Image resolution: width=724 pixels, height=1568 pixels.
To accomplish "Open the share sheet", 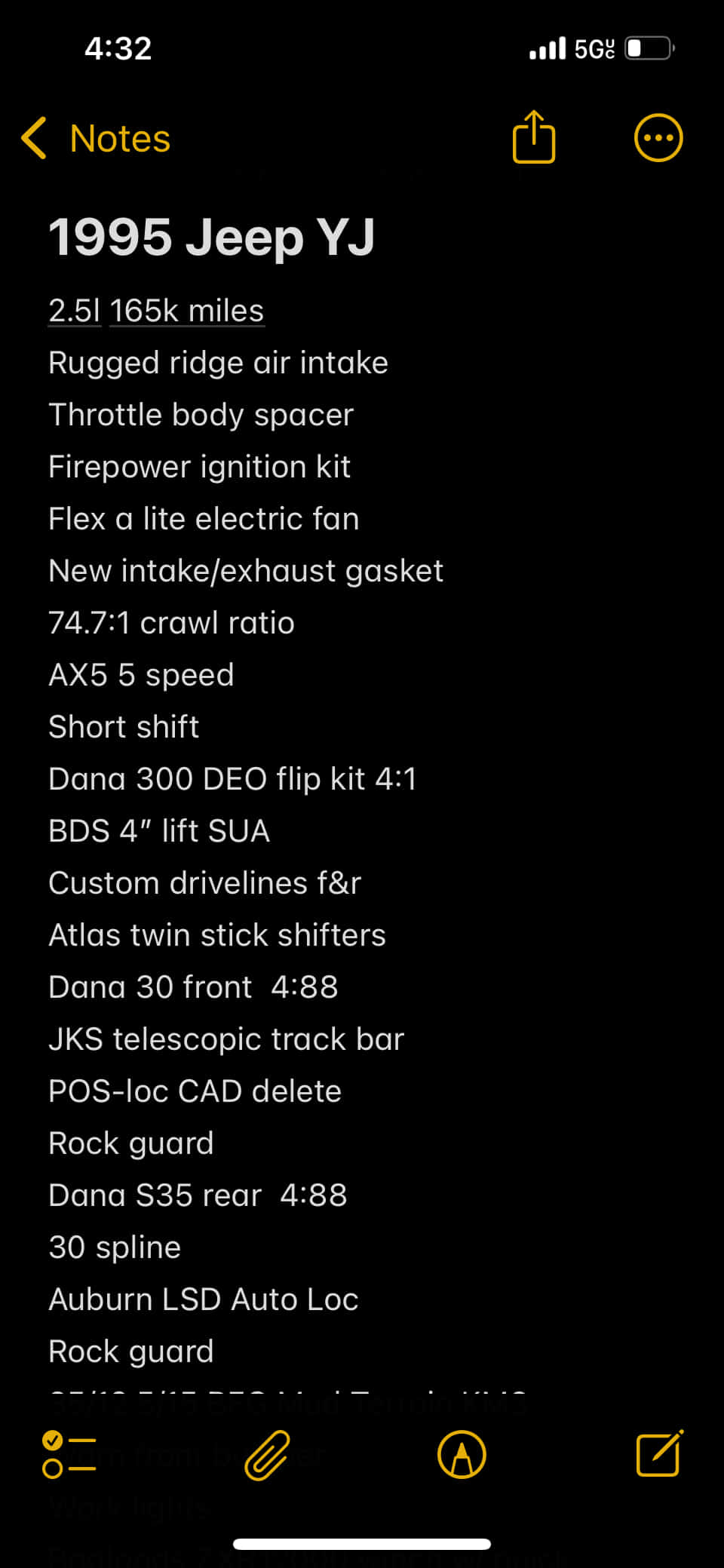I will tap(534, 138).
